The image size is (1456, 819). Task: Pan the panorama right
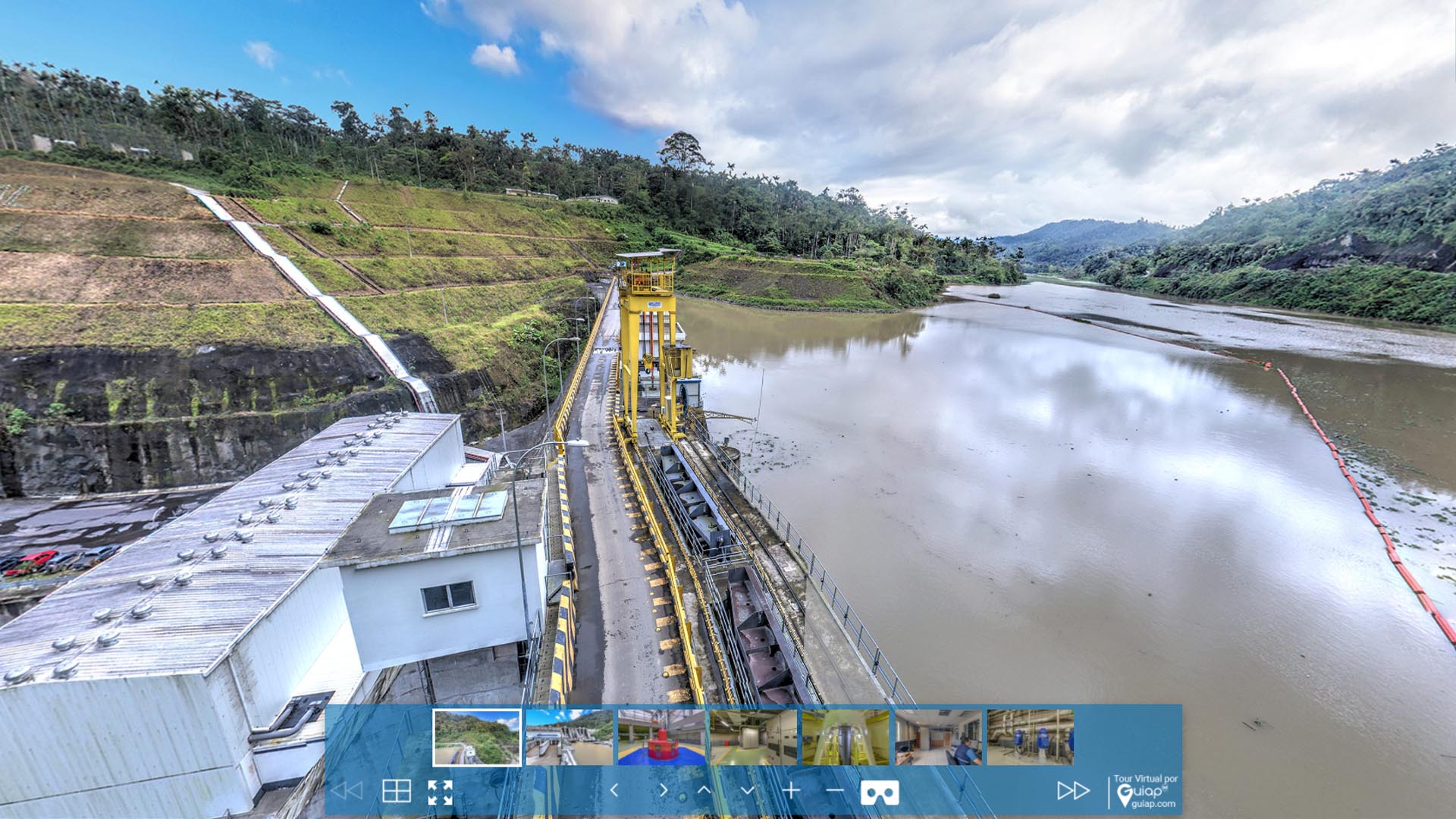coord(663,791)
